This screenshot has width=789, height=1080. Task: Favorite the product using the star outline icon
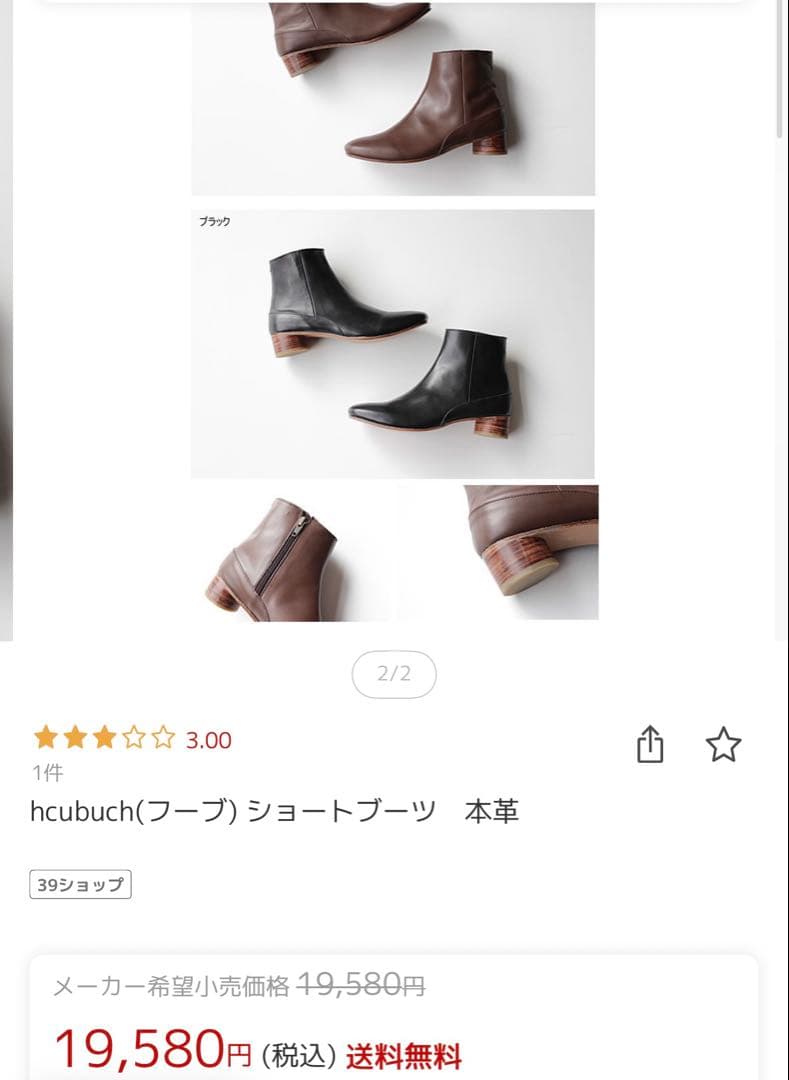(x=724, y=745)
